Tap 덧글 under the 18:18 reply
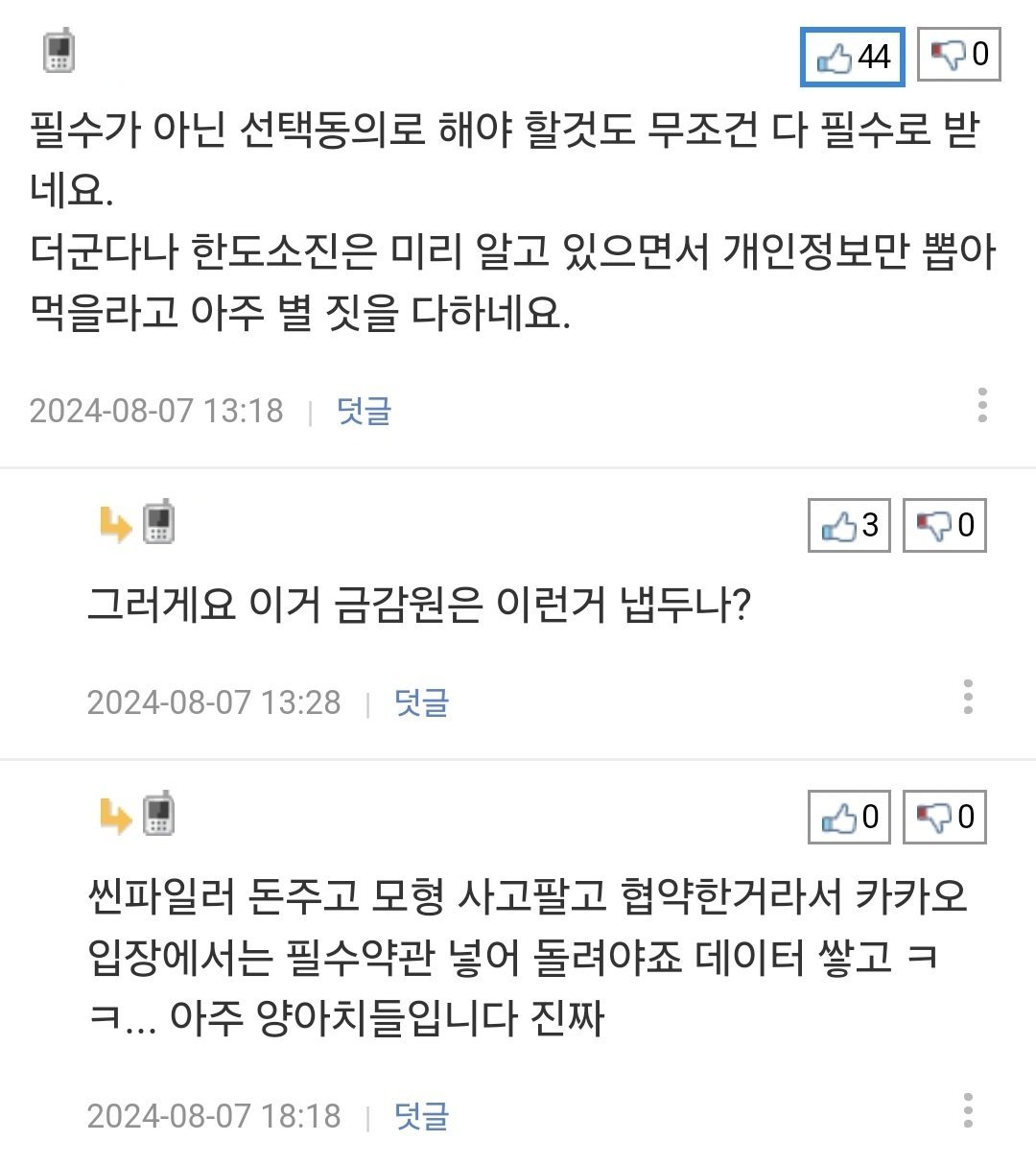This screenshot has width=1036, height=1165. [421, 1116]
